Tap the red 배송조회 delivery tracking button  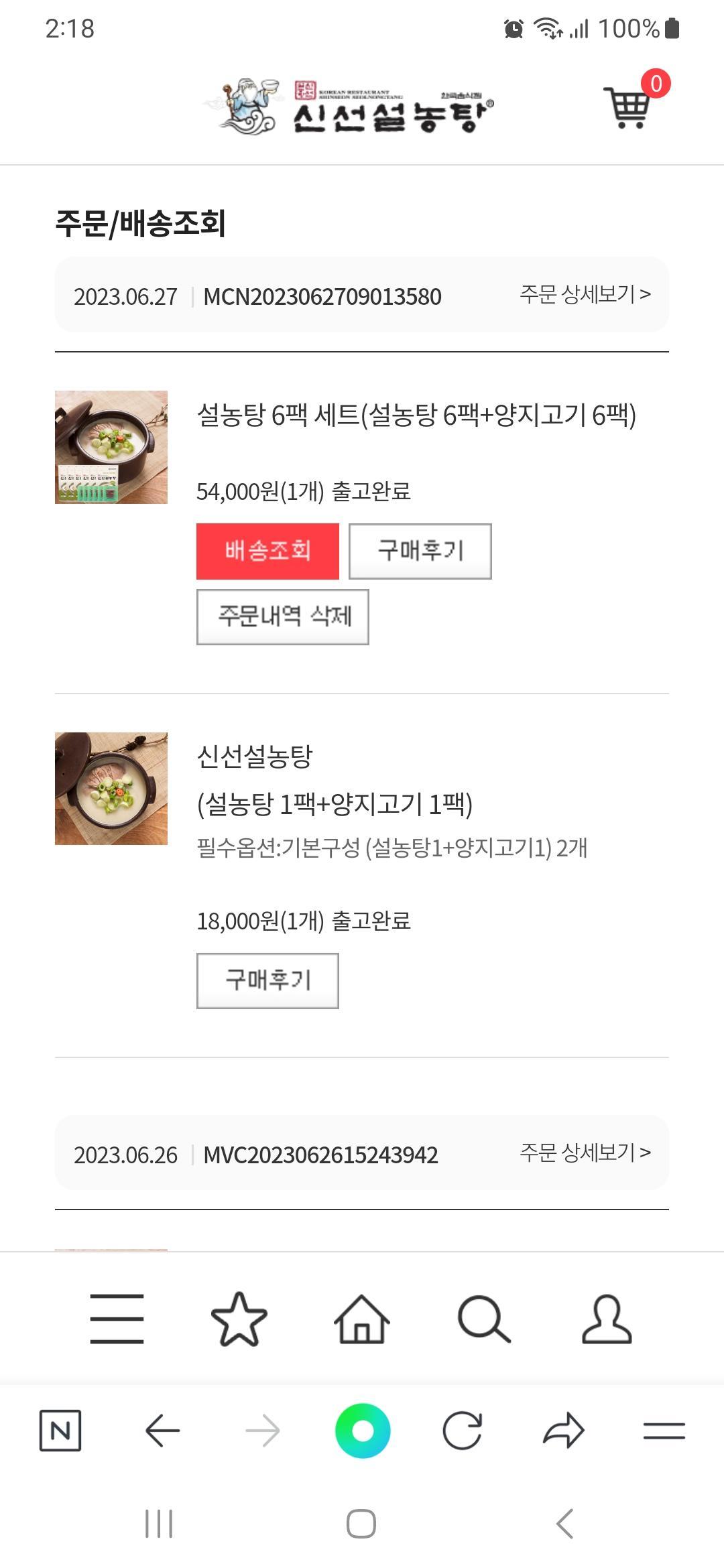[267, 551]
